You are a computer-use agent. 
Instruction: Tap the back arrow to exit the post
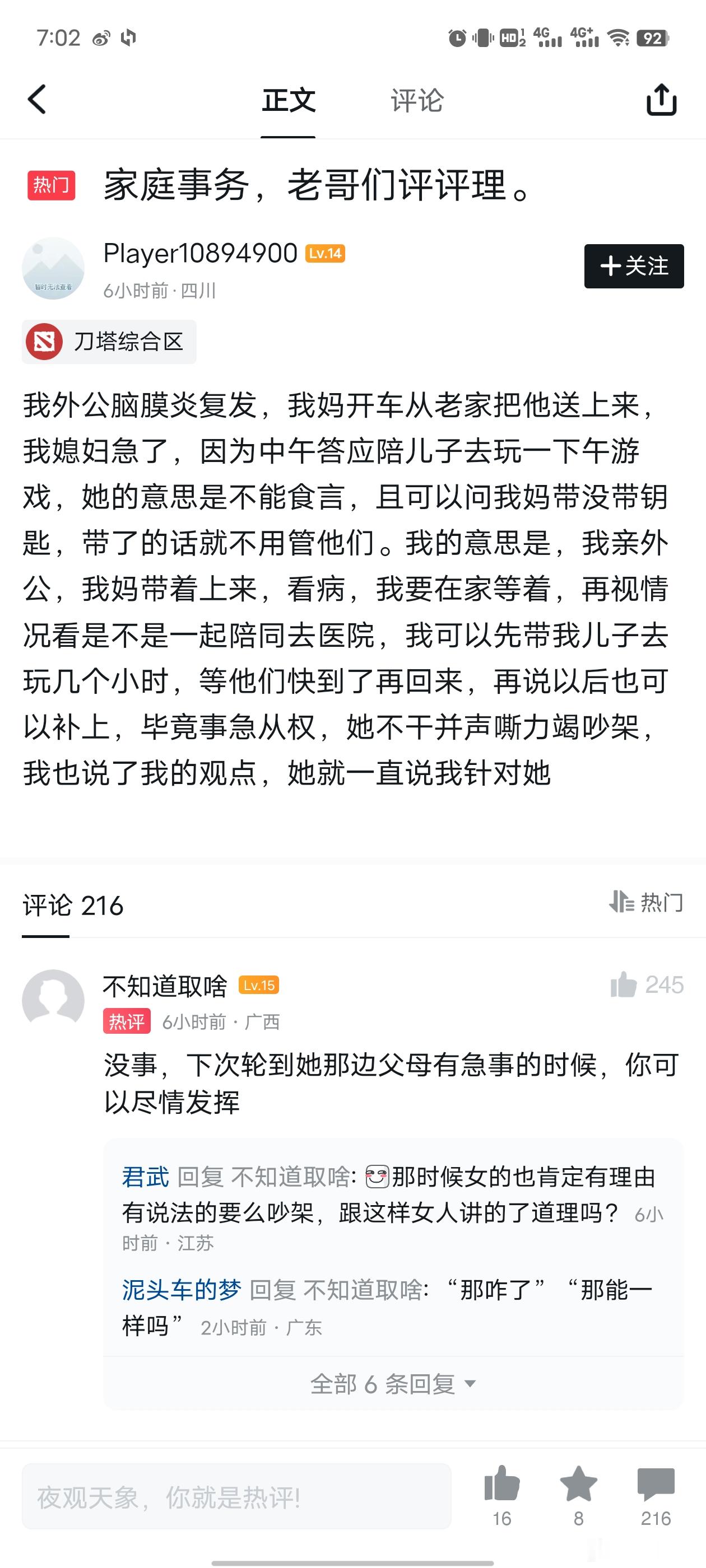pos(38,100)
